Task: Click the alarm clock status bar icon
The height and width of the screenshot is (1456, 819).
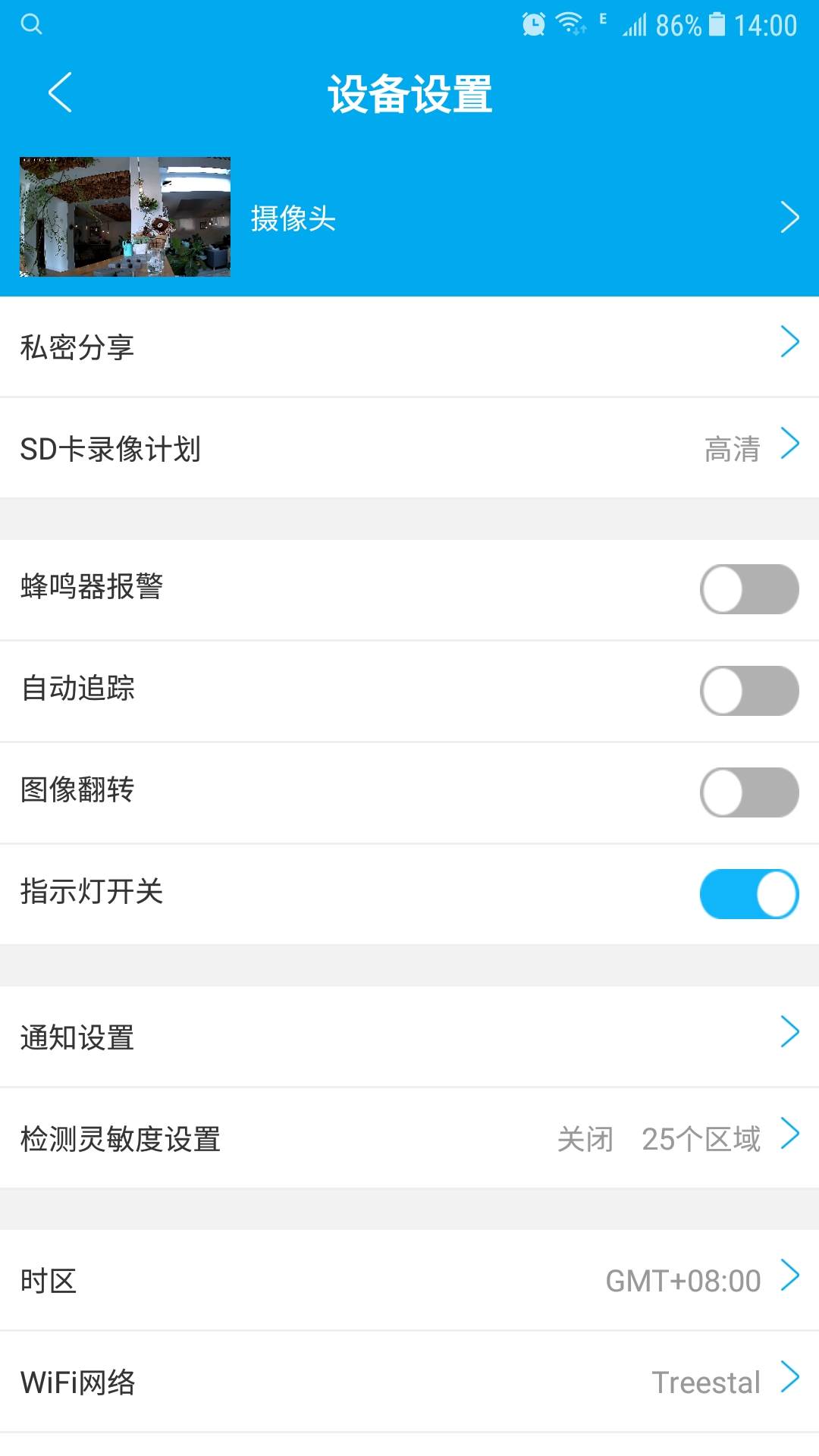Action: [x=533, y=23]
